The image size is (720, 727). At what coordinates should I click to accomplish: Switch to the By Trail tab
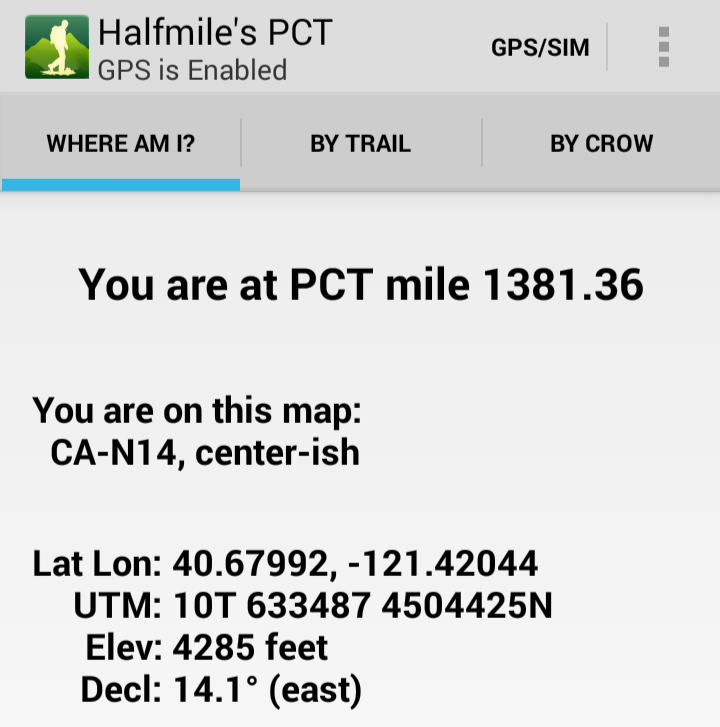click(x=360, y=144)
